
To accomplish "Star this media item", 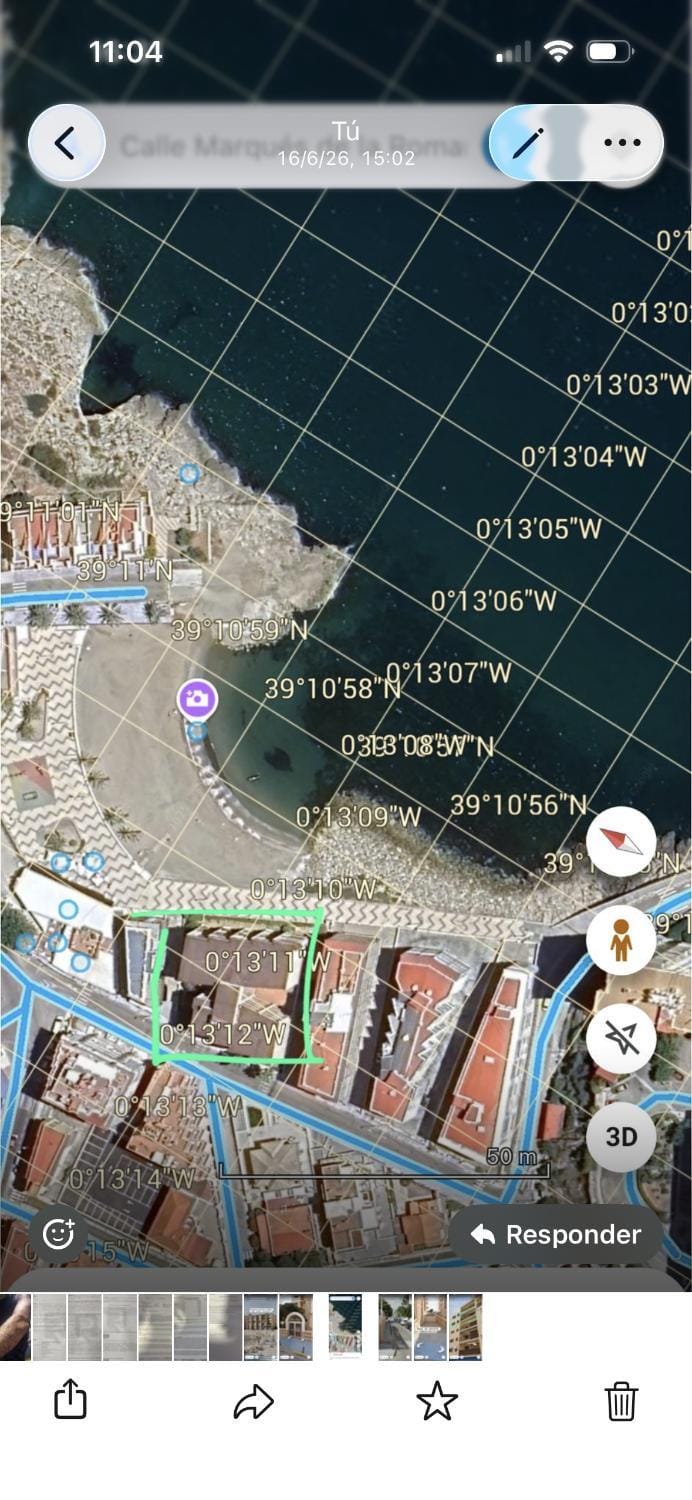I will tap(437, 1401).
